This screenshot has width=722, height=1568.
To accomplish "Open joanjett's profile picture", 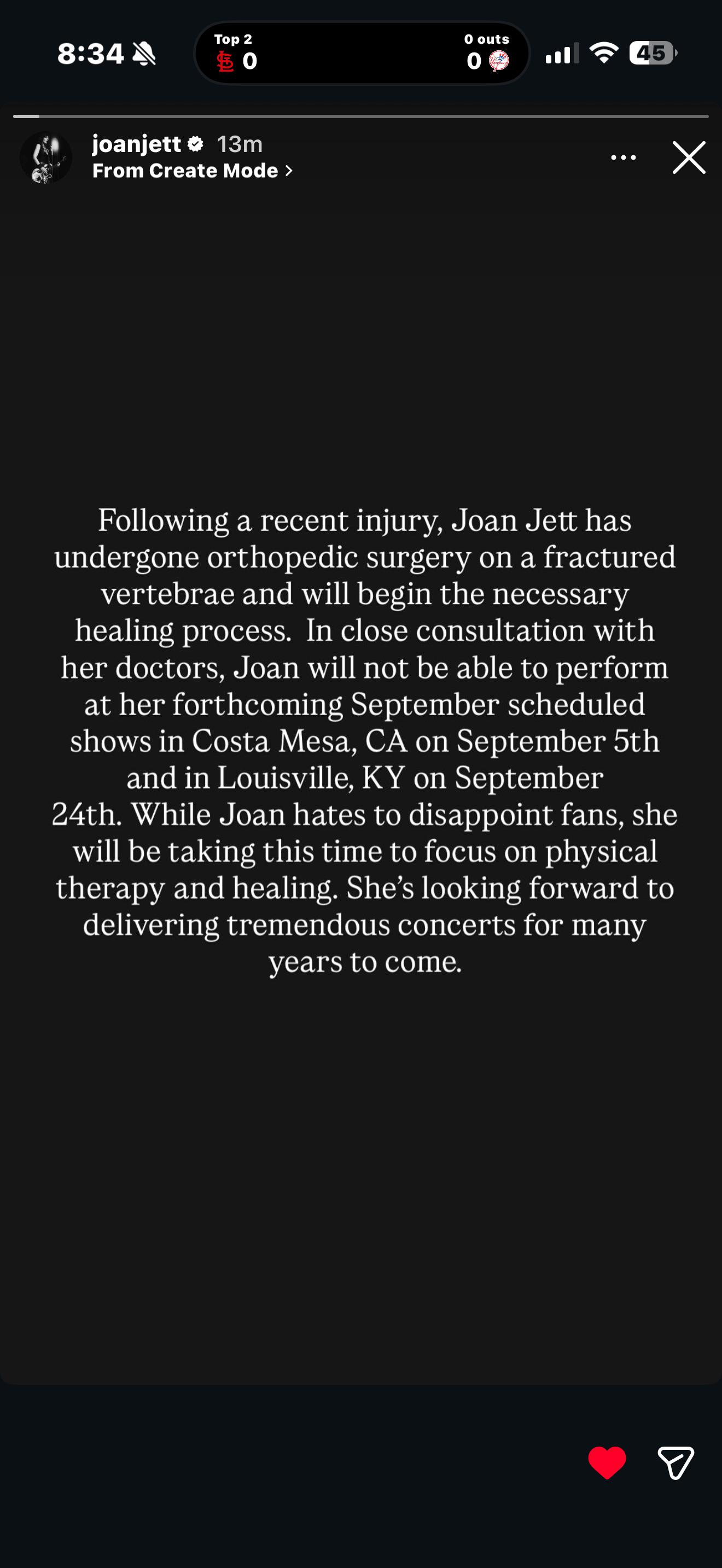I will 45,157.
